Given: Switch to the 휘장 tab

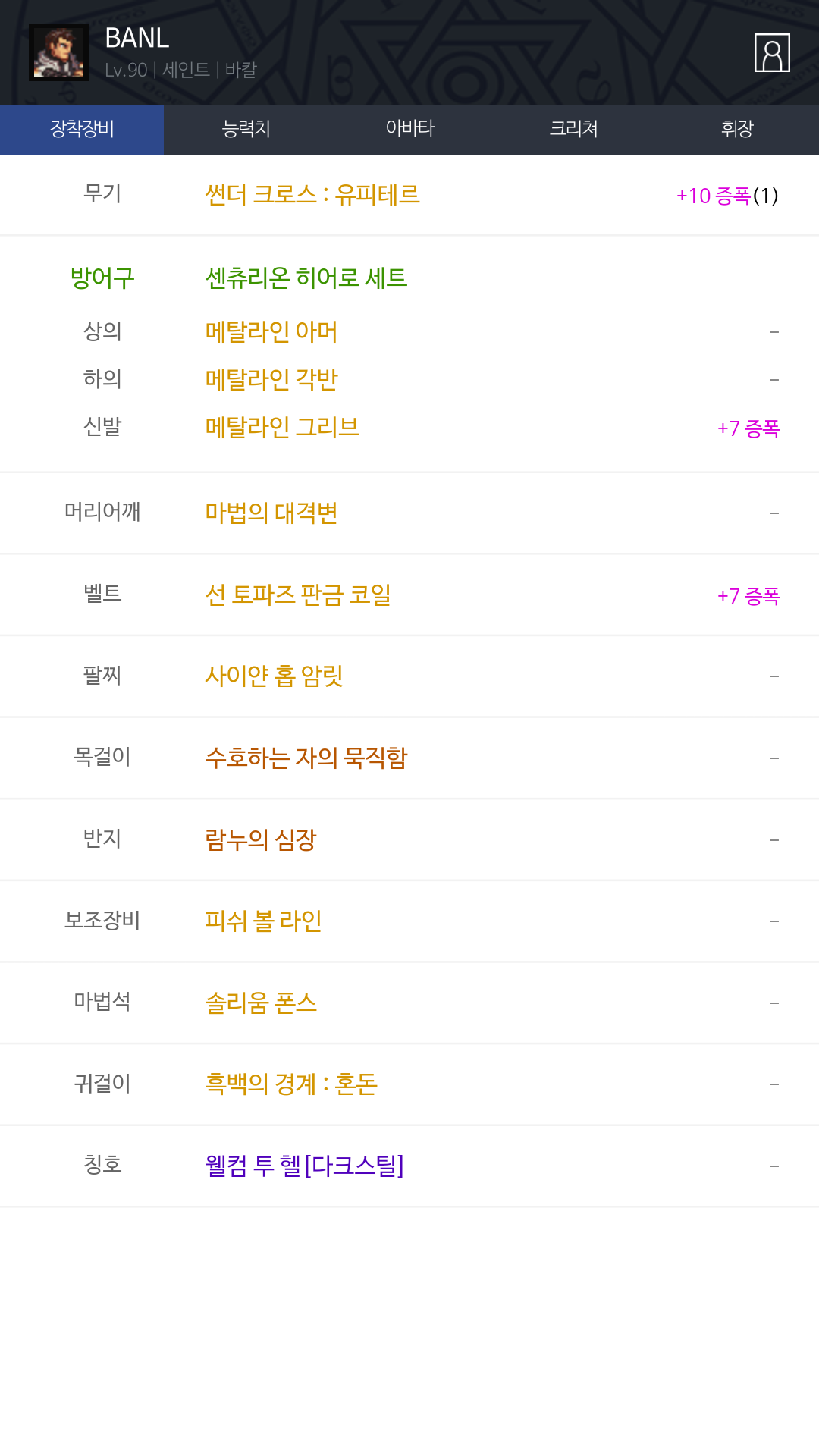Looking at the screenshot, I should coord(737,130).
